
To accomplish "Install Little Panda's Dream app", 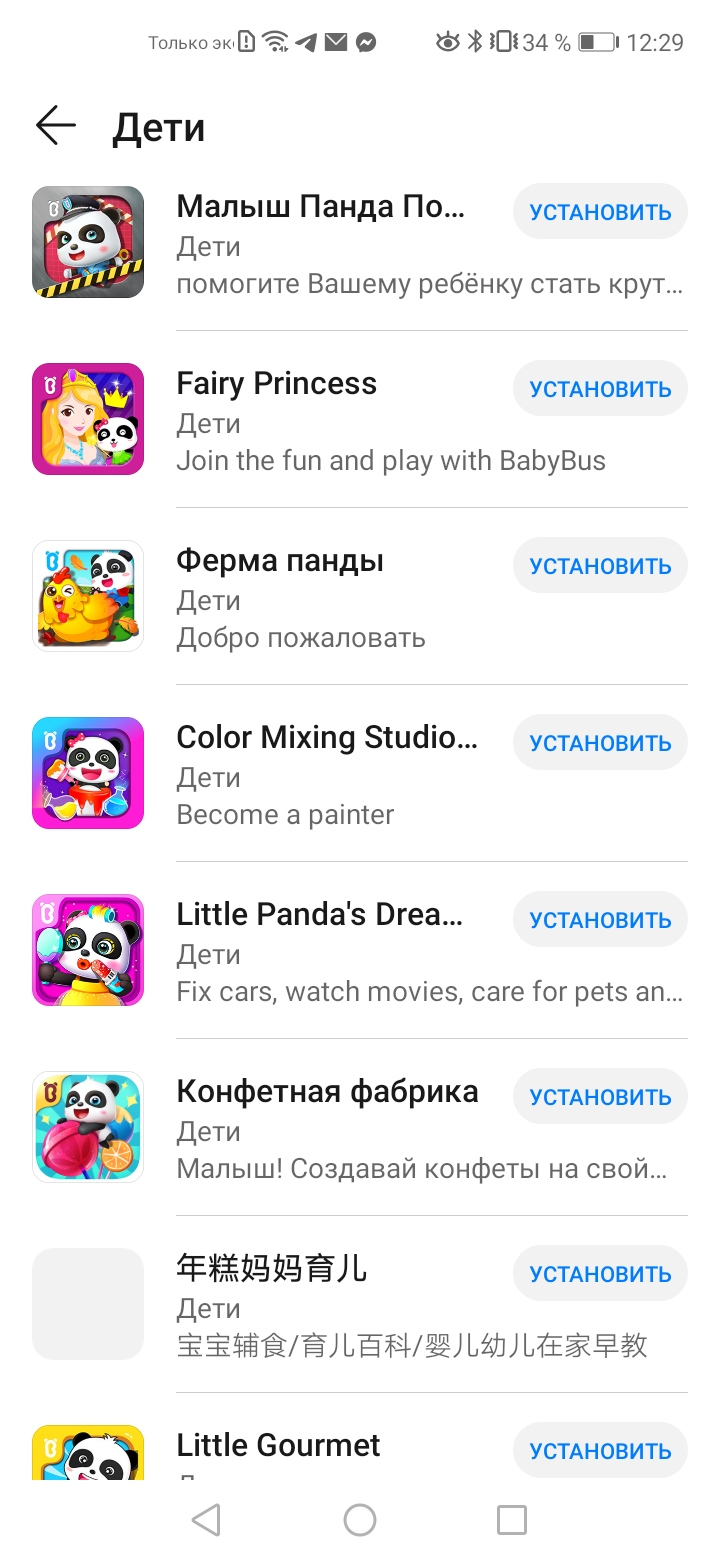I will [x=600, y=920].
